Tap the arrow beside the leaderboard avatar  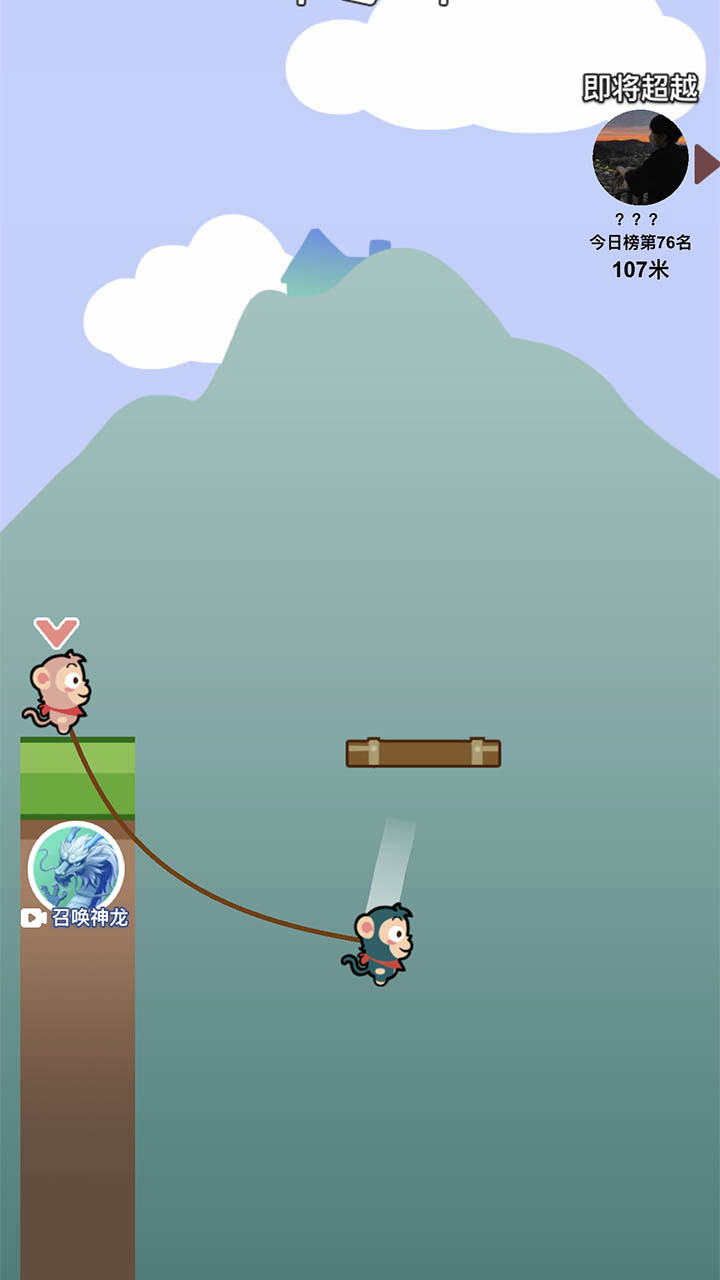click(706, 164)
